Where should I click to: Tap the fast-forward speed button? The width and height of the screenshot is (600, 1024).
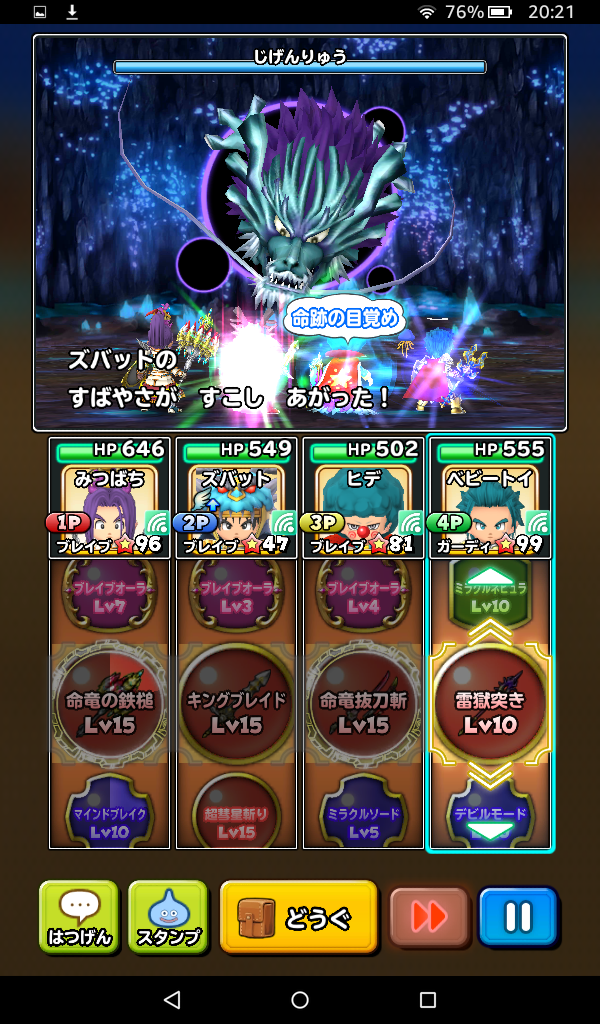tap(428, 917)
